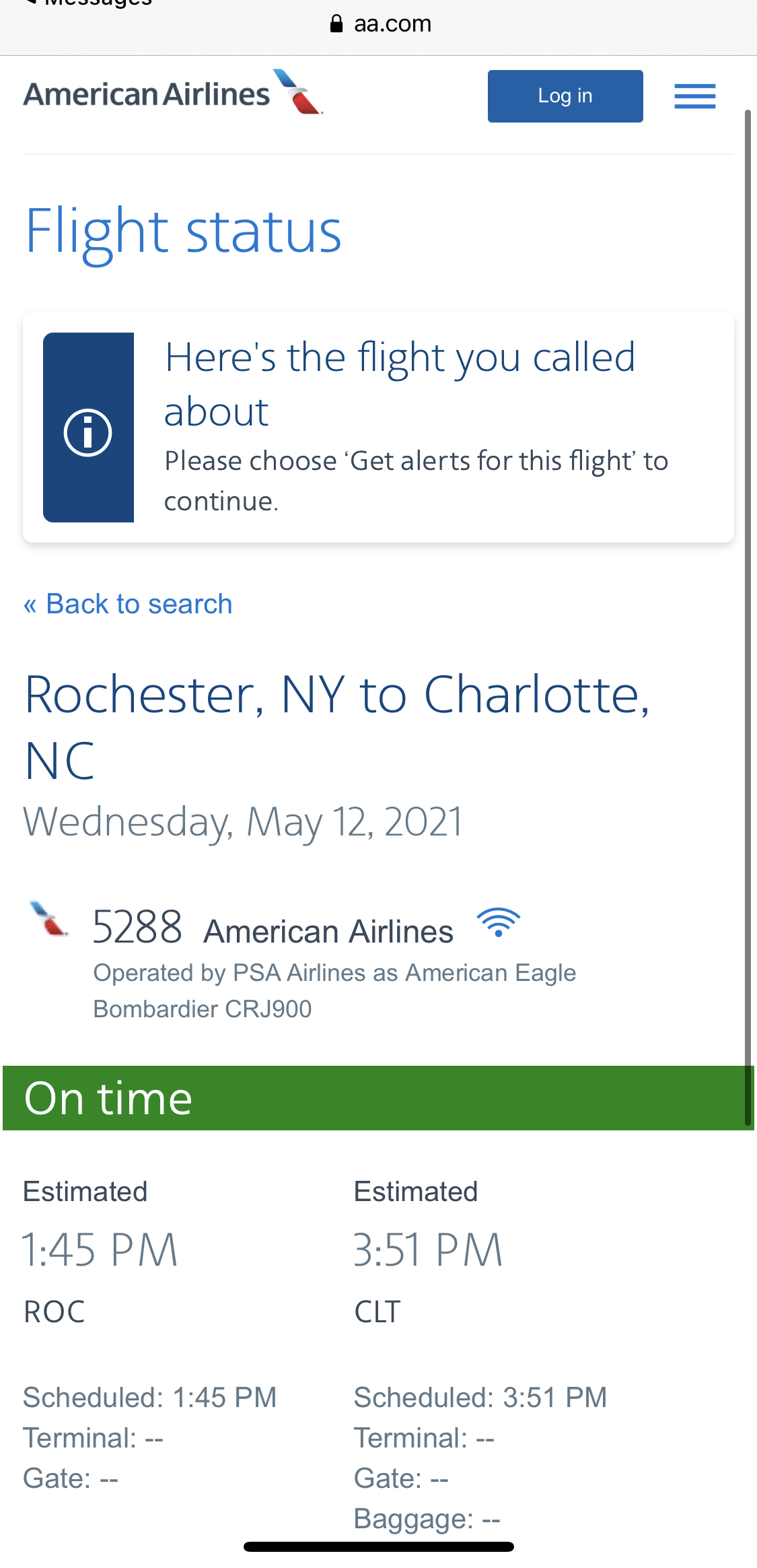Screen dimensions: 757x1568
Task: Open the American Airlines home logo
Action: 173,94
